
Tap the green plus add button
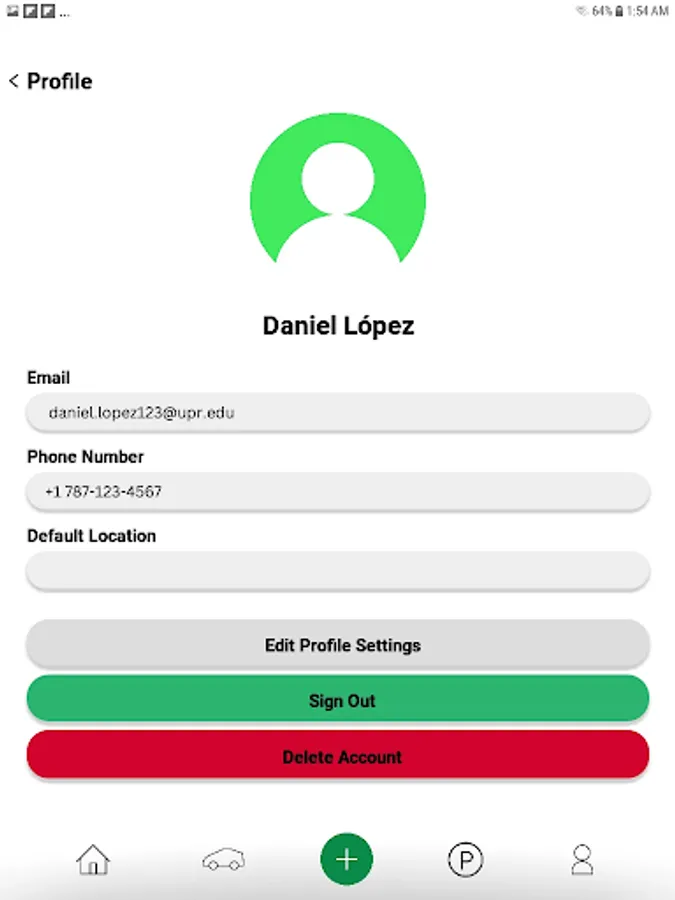pos(346,859)
